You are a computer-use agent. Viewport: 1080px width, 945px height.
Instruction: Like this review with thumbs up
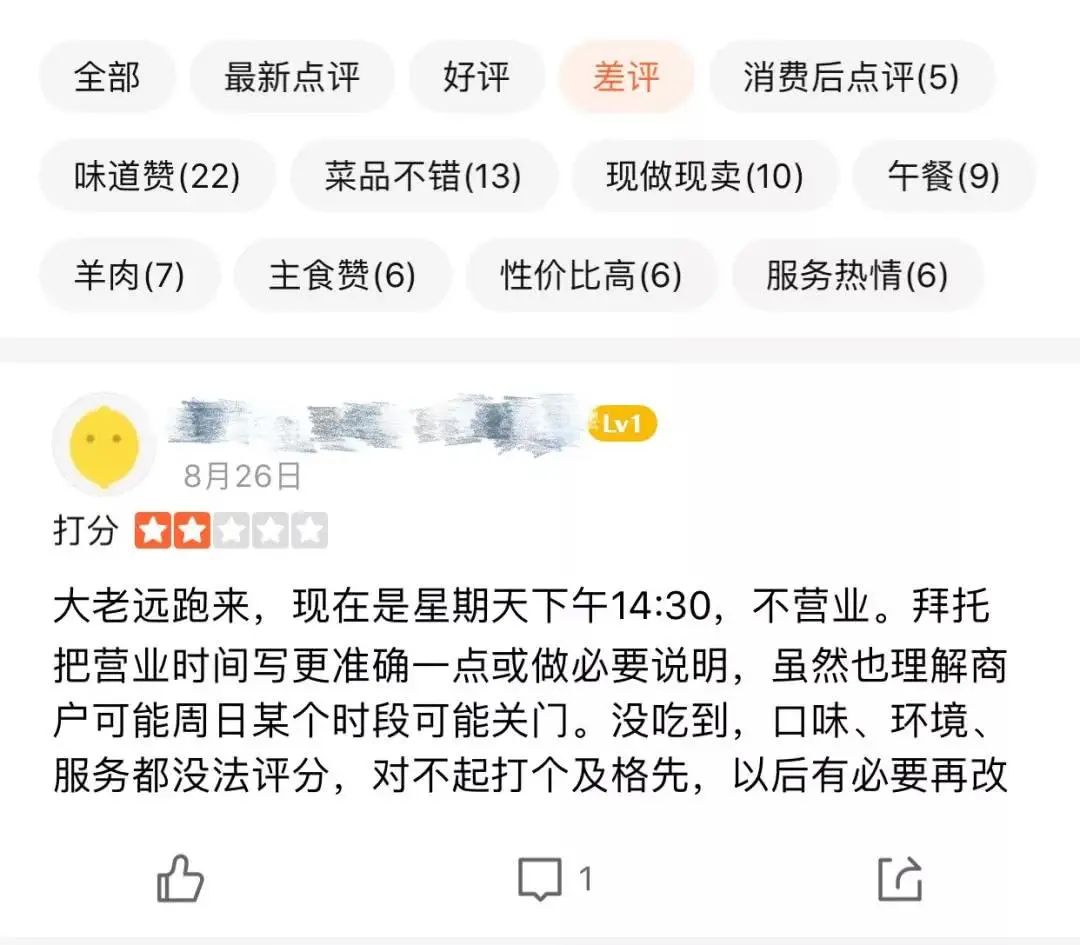coord(181,879)
